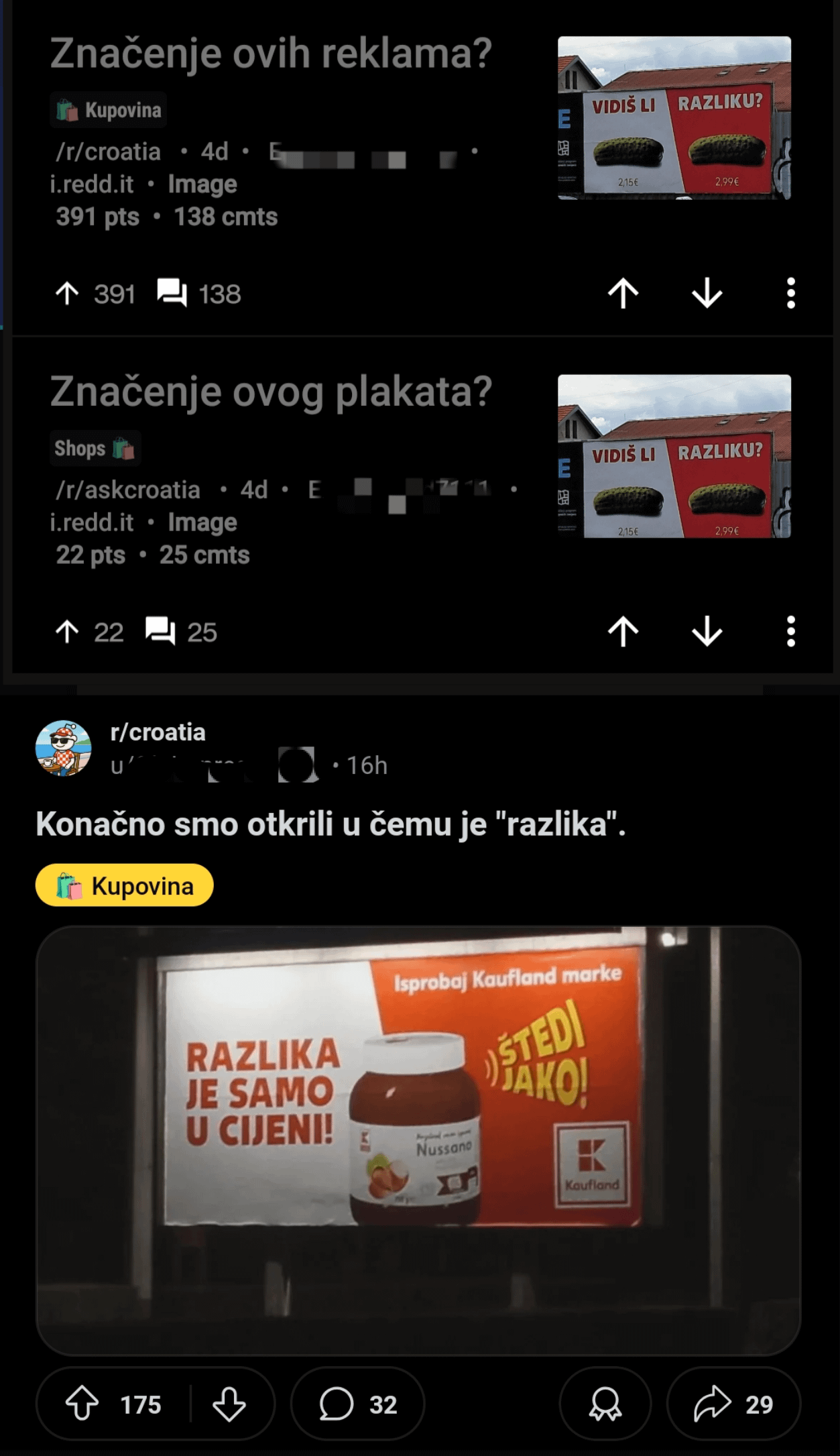View pickle billboard thumbnail in "Značenje ovih reklama?"
This screenshot has height=1456, width=840.
tap(674, 118)
